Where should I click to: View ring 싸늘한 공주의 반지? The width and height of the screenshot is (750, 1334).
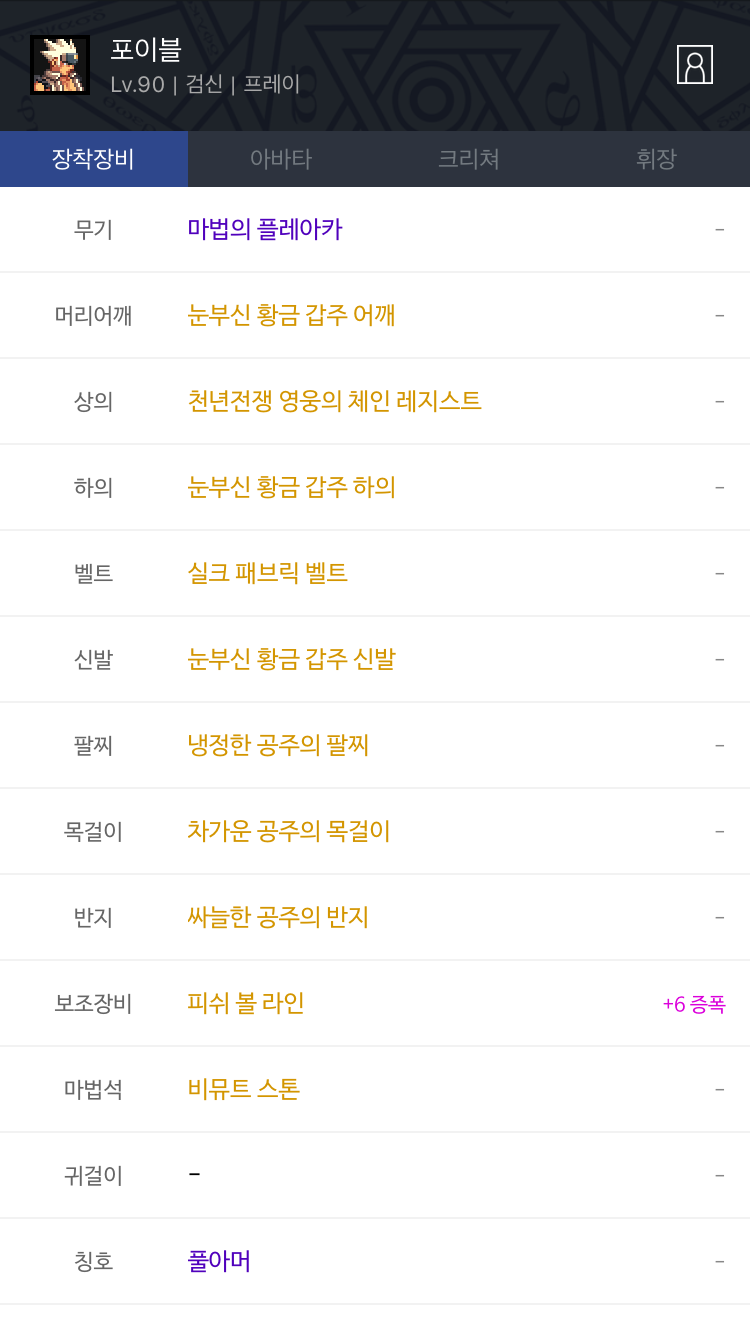[x=278, y=918]
